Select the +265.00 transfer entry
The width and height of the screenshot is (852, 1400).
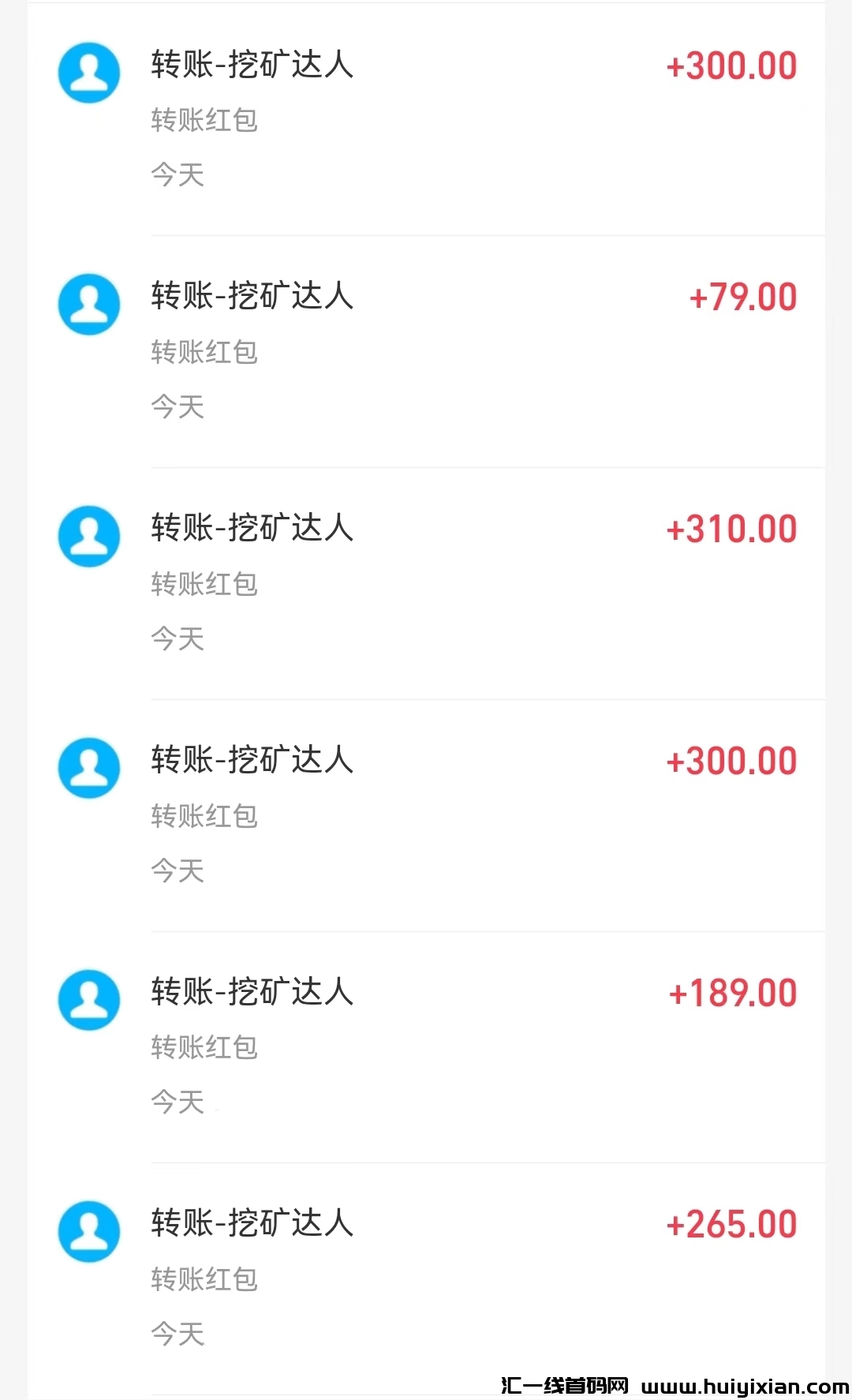pos(426,1278)
